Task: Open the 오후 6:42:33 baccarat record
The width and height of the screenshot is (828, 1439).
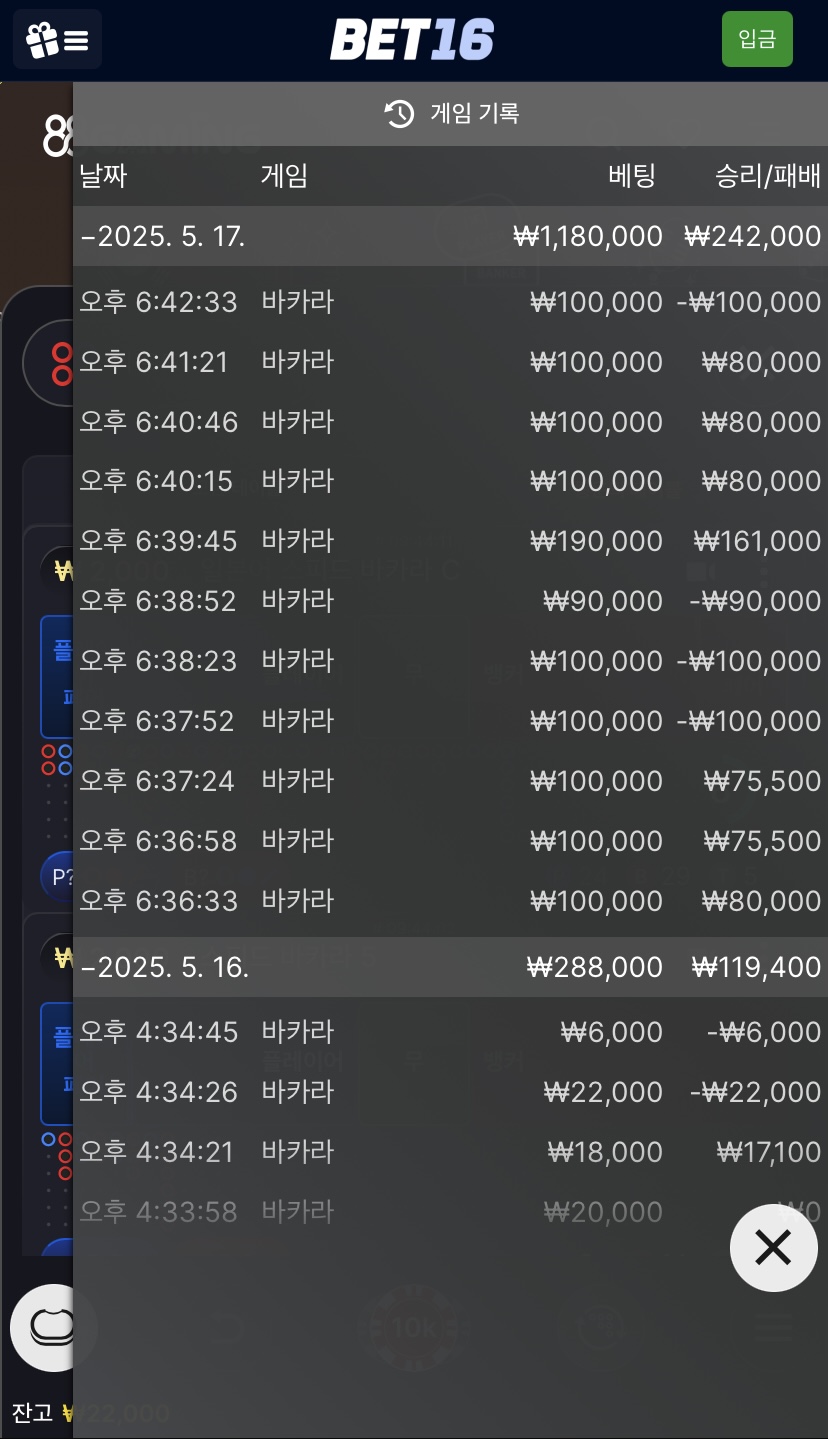Action: (449, 302)
